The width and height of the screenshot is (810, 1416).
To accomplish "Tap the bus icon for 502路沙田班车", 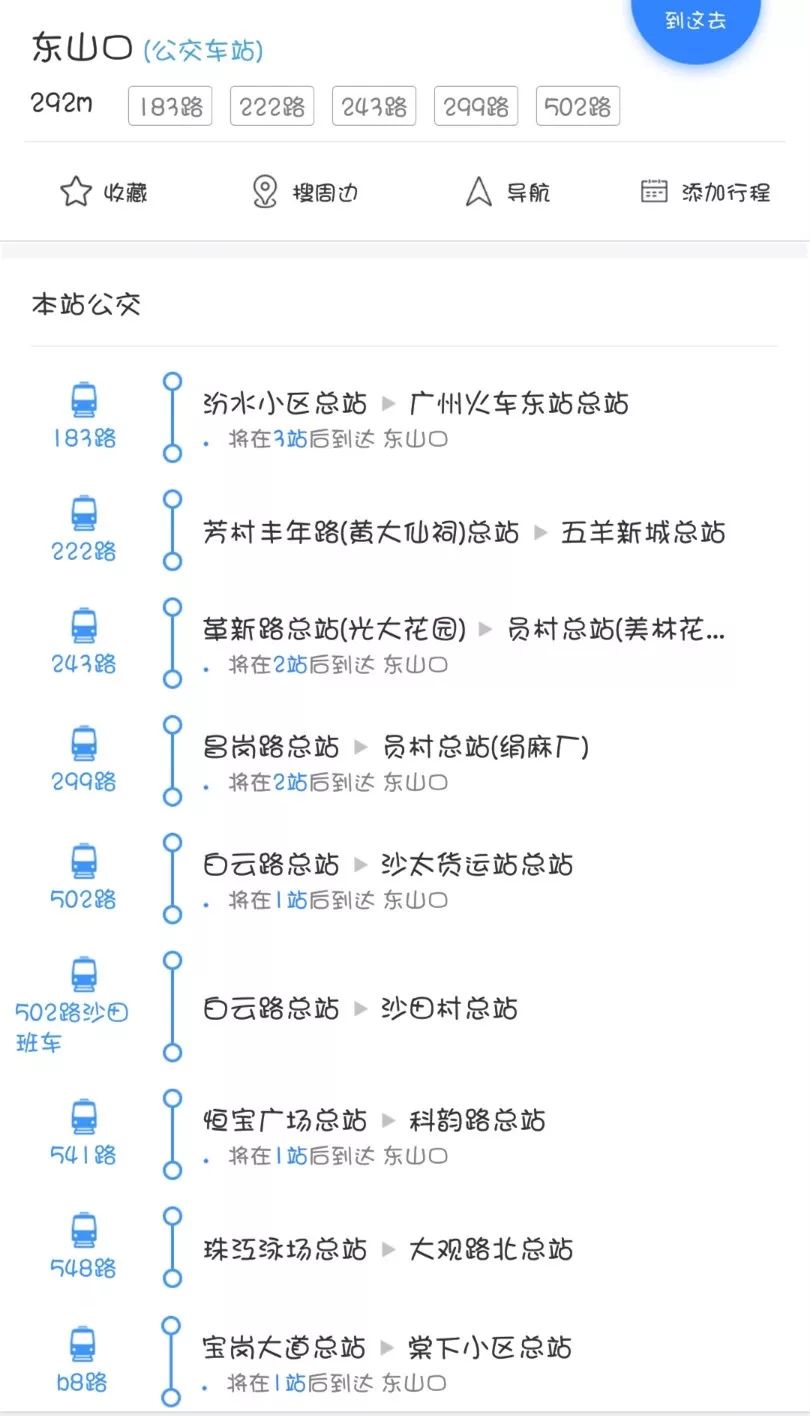I will point(84,973).
